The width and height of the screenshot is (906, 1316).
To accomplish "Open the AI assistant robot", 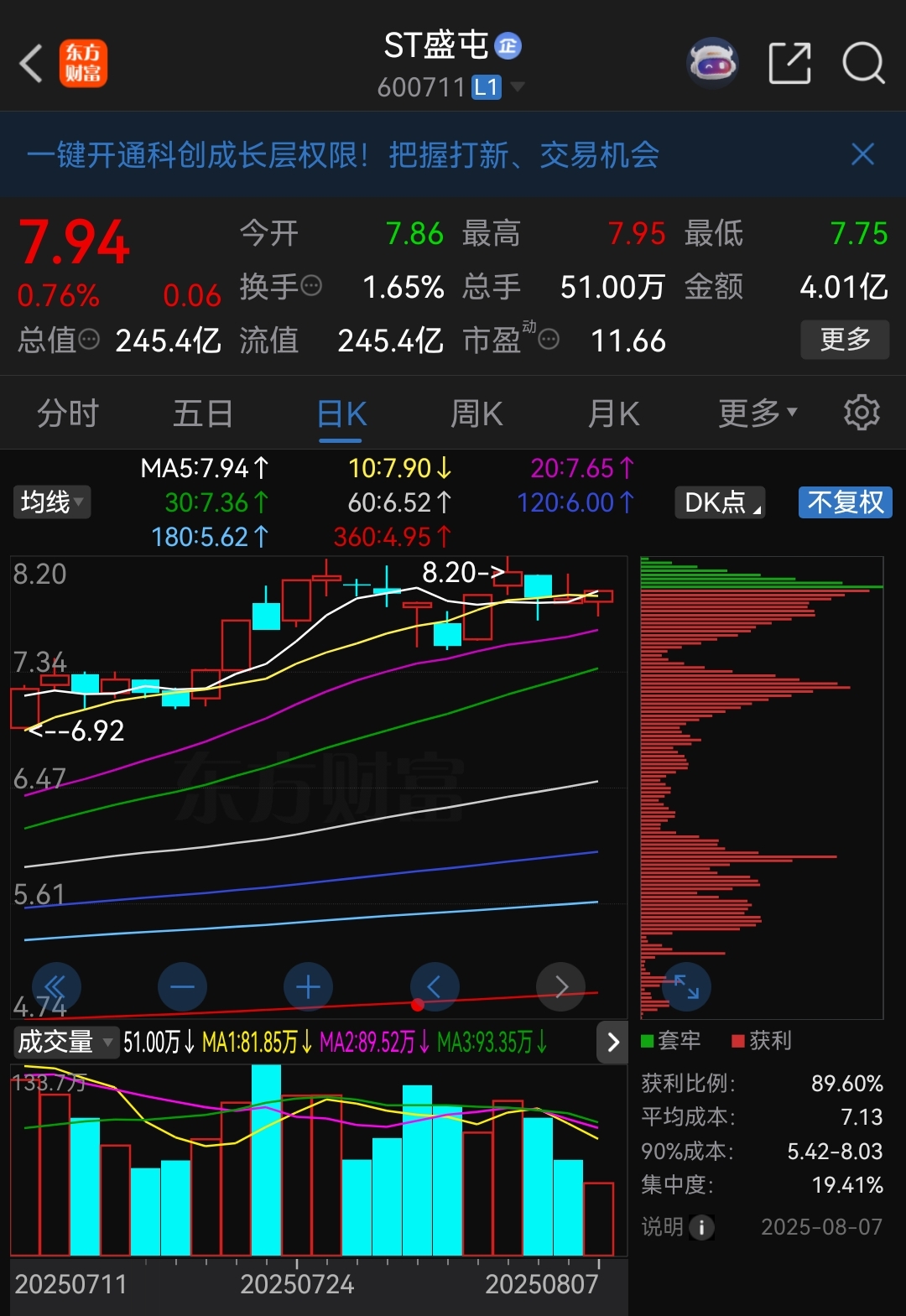I will (x=712, y=62).
